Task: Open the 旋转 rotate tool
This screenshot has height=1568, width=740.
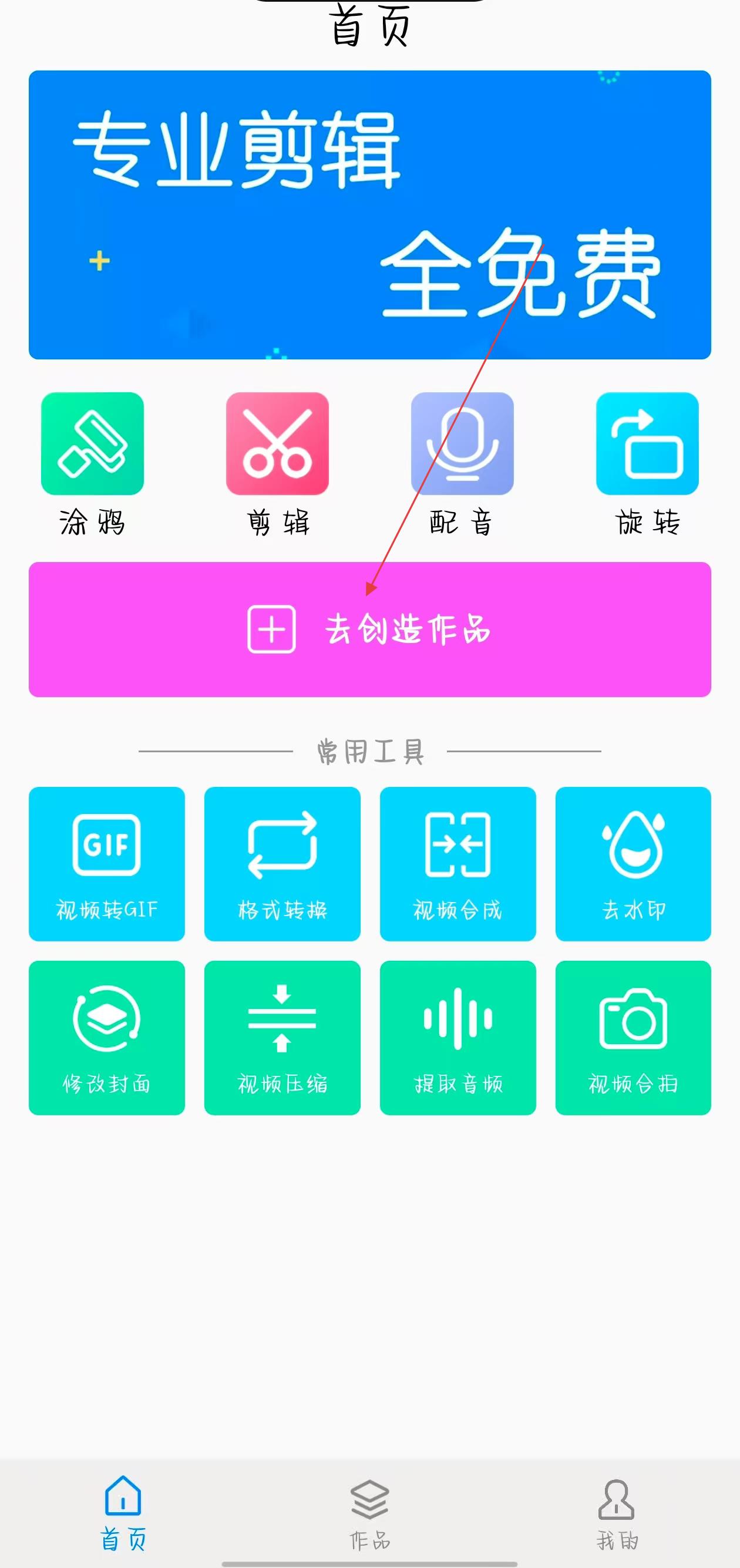Action: click(647, 444)
